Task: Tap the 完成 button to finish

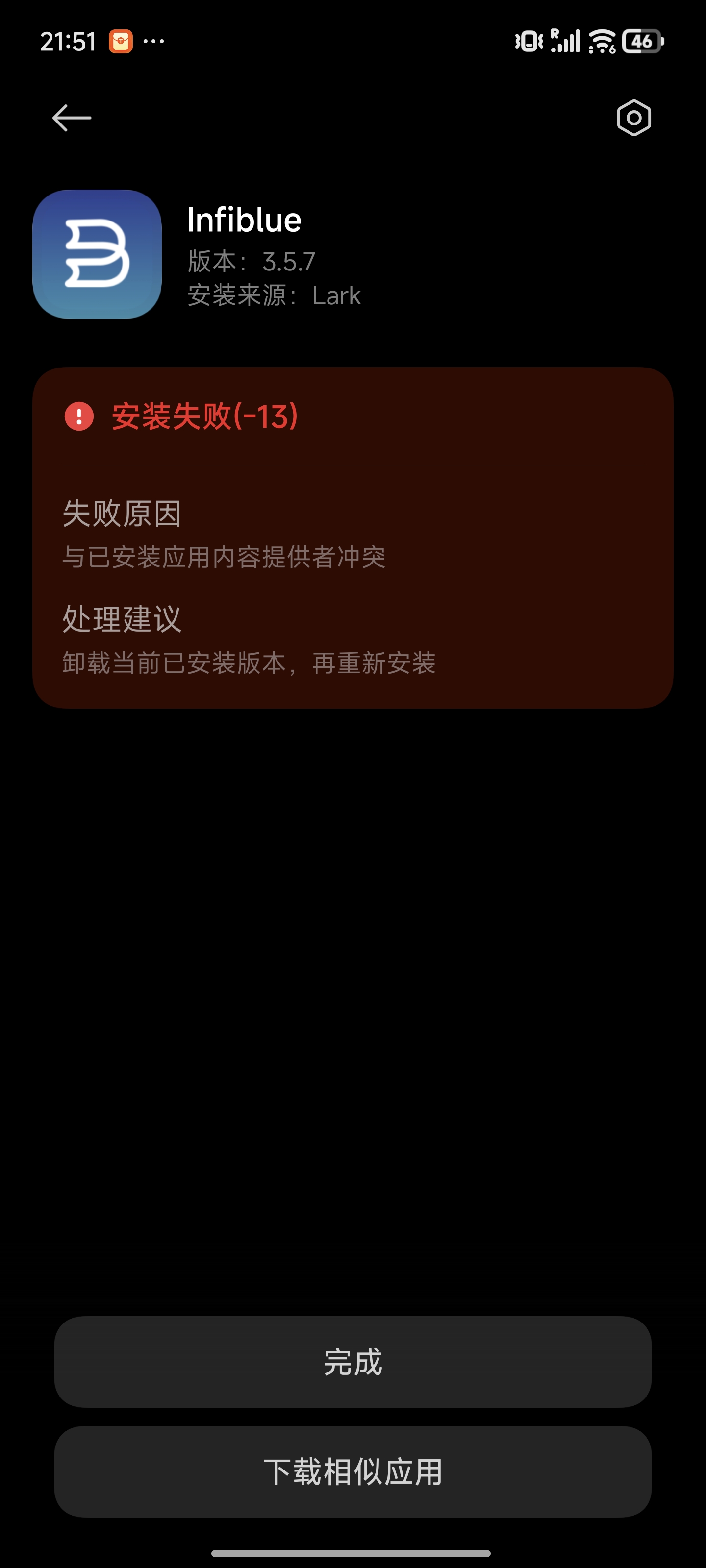Action: point(353,1362)
